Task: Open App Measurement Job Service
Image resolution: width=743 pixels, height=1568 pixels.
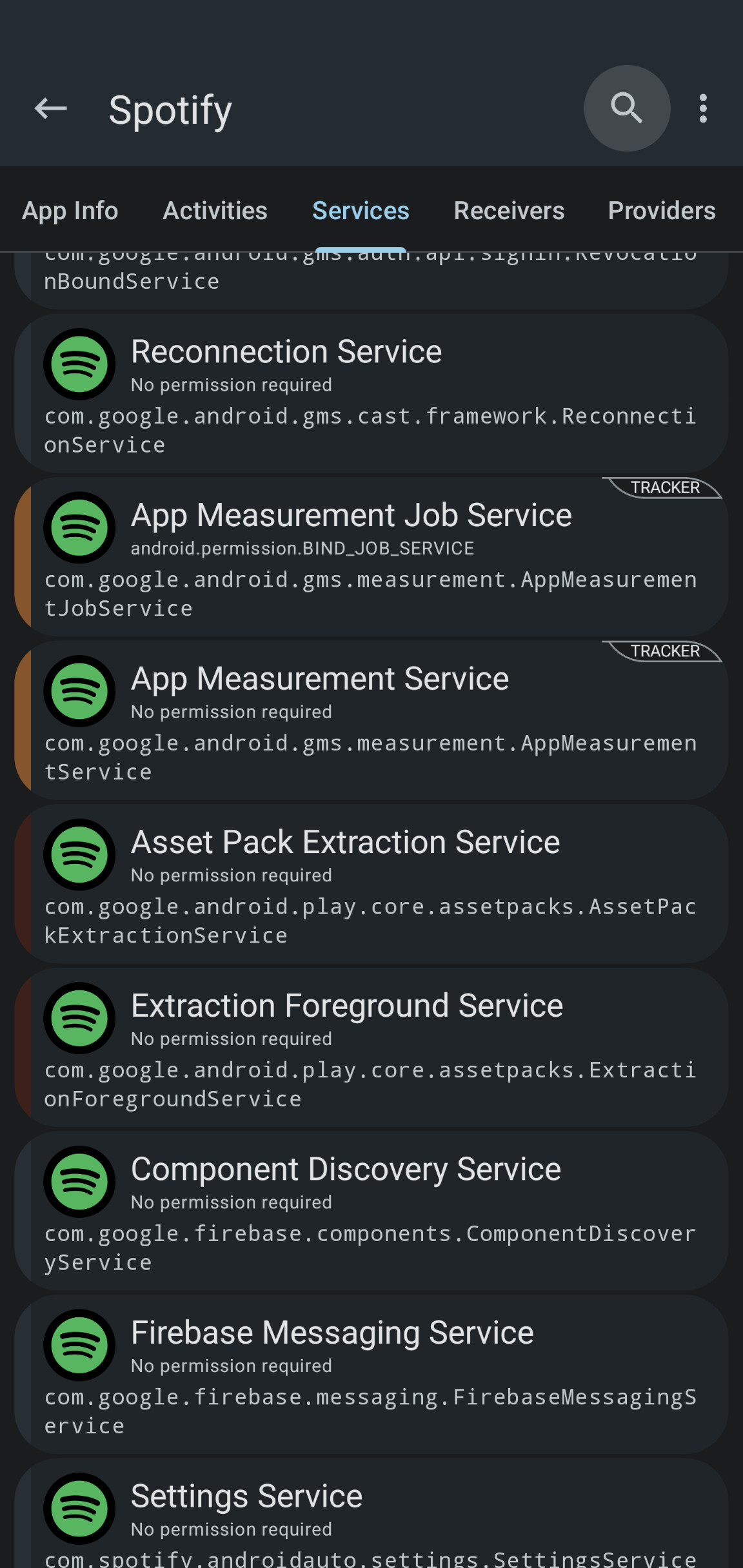Action: tap(371, 557)
